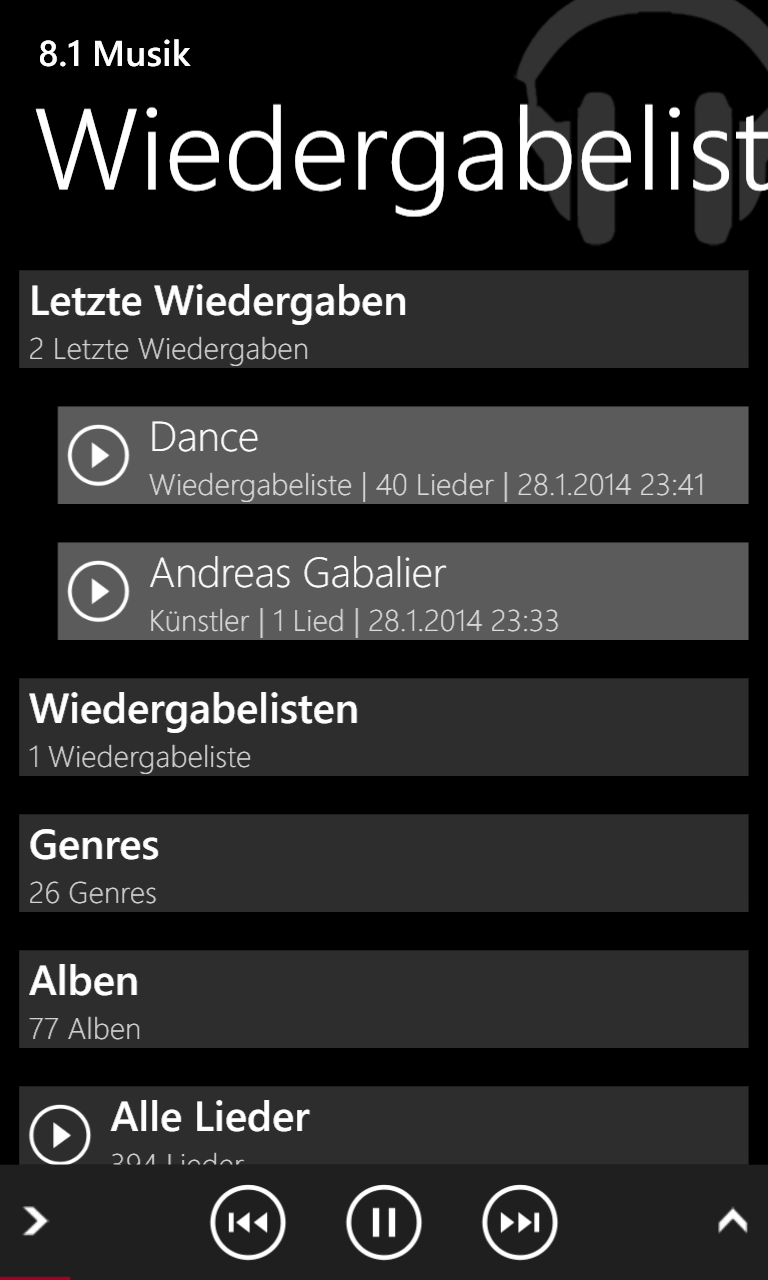Screen dimensions: 768x1280
Task: Skip to the next track
Action: [520, 1222]
